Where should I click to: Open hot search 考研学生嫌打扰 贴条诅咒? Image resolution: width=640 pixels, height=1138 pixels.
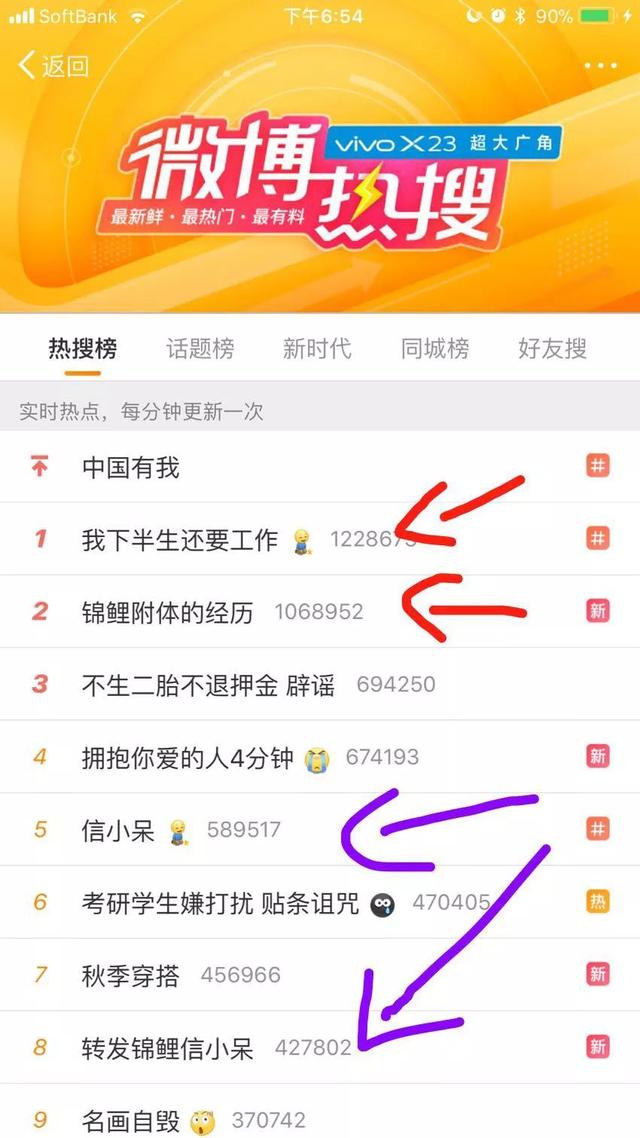[220, 903]
